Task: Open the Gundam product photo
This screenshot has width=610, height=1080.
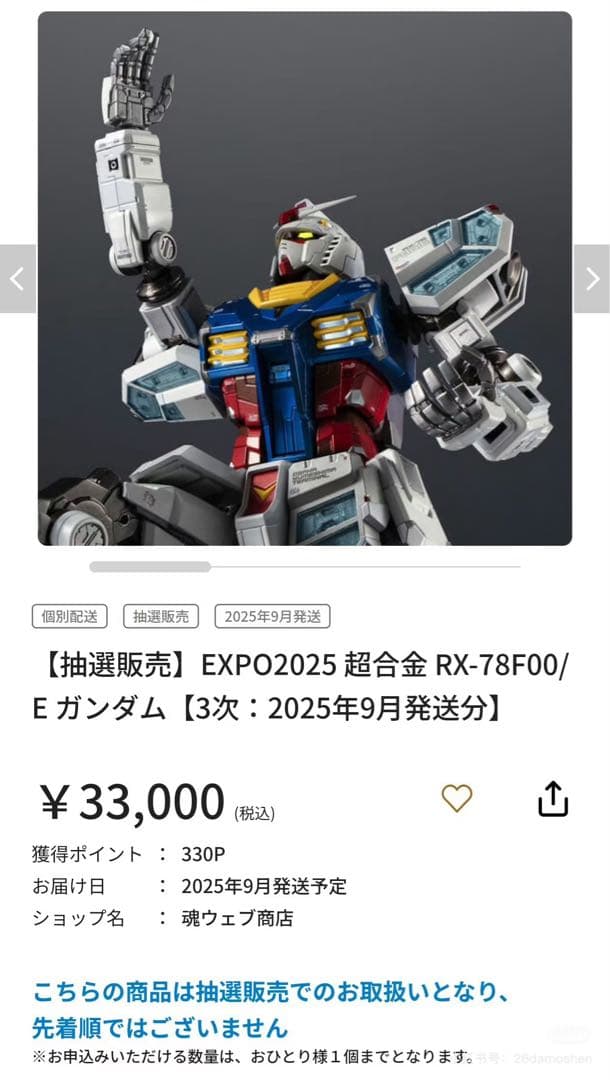Action: [305, 279]
